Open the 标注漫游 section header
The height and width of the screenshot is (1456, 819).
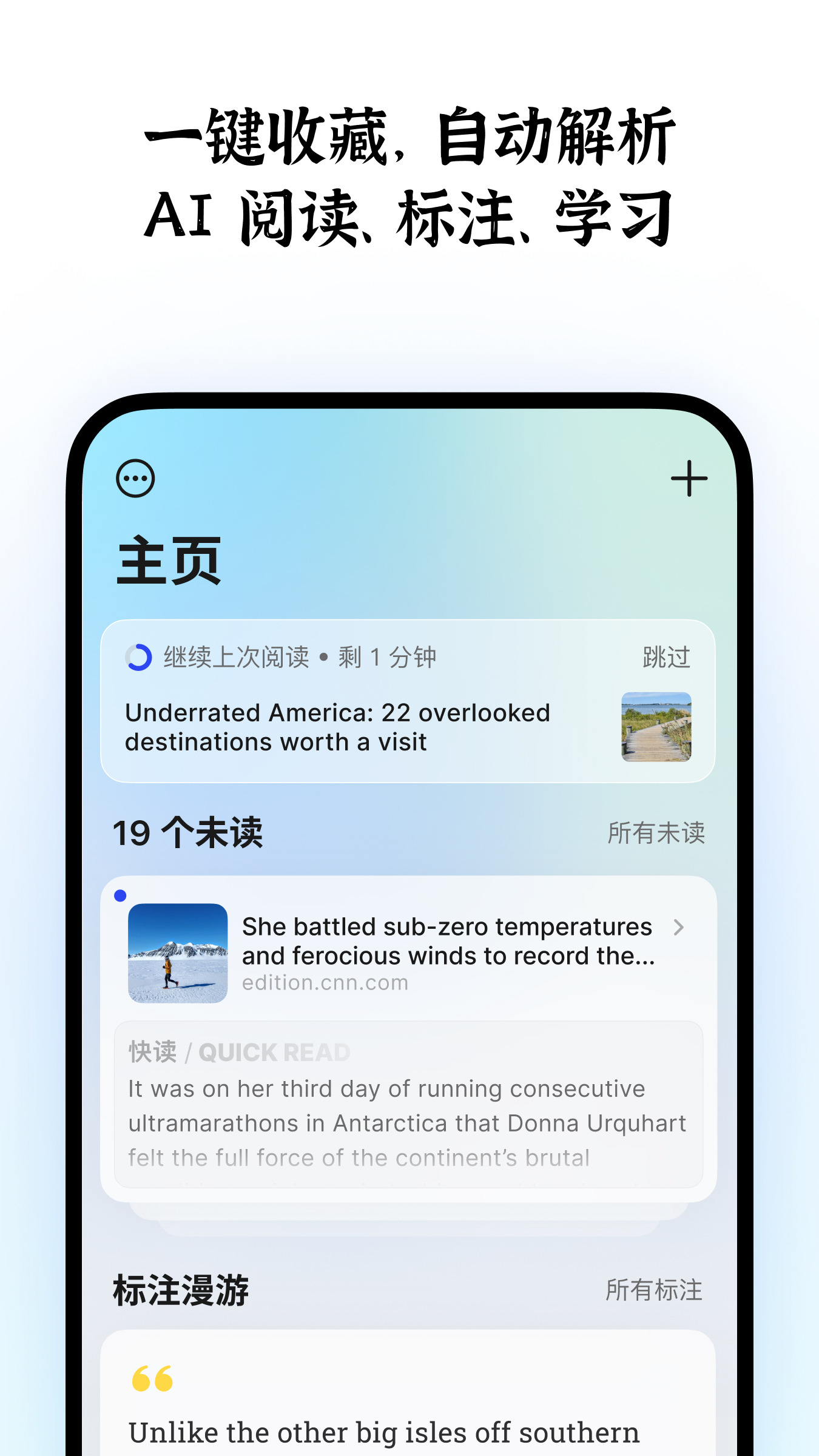(180, 1290)
